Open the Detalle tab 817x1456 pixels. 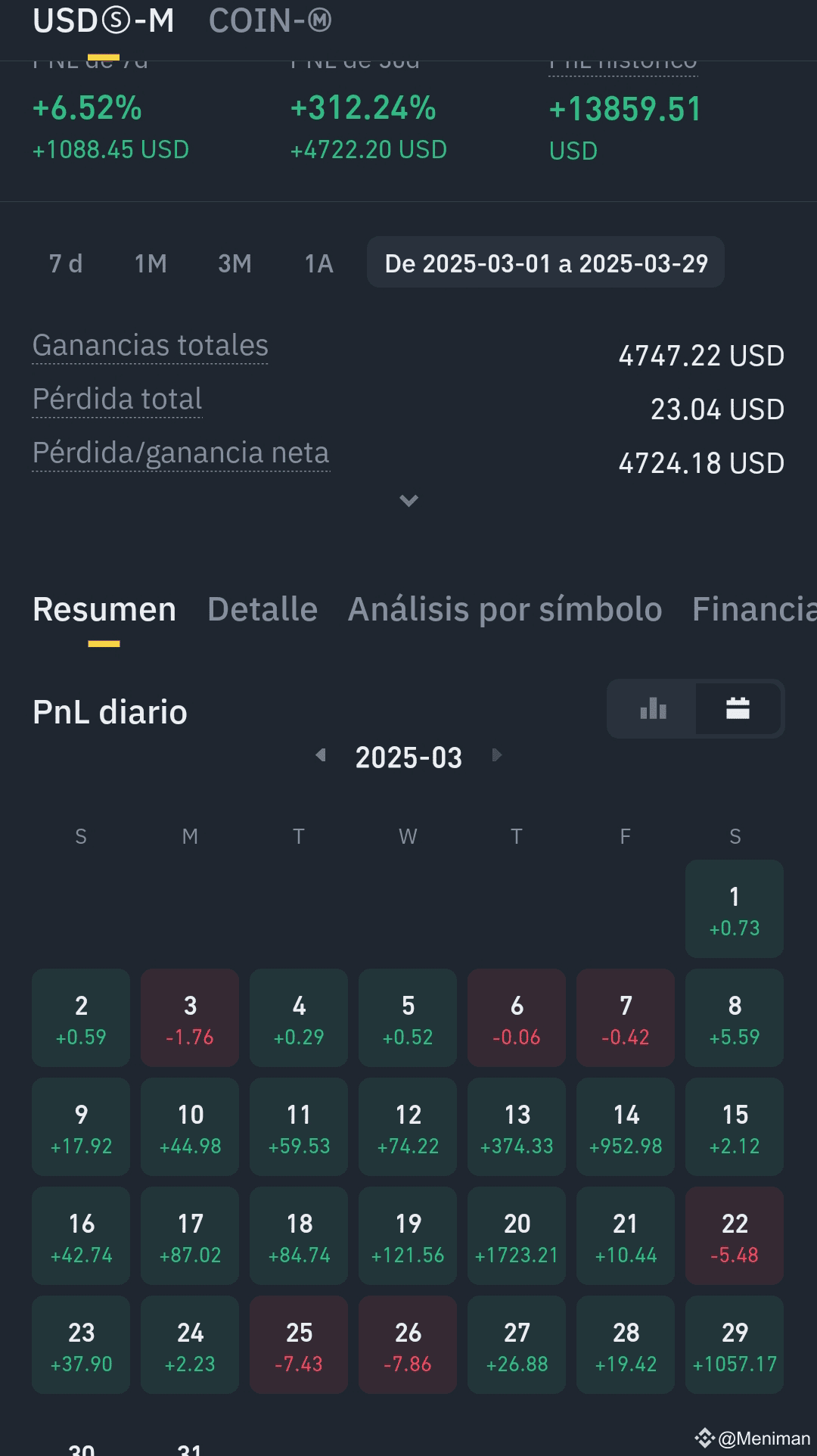(262, 609)
